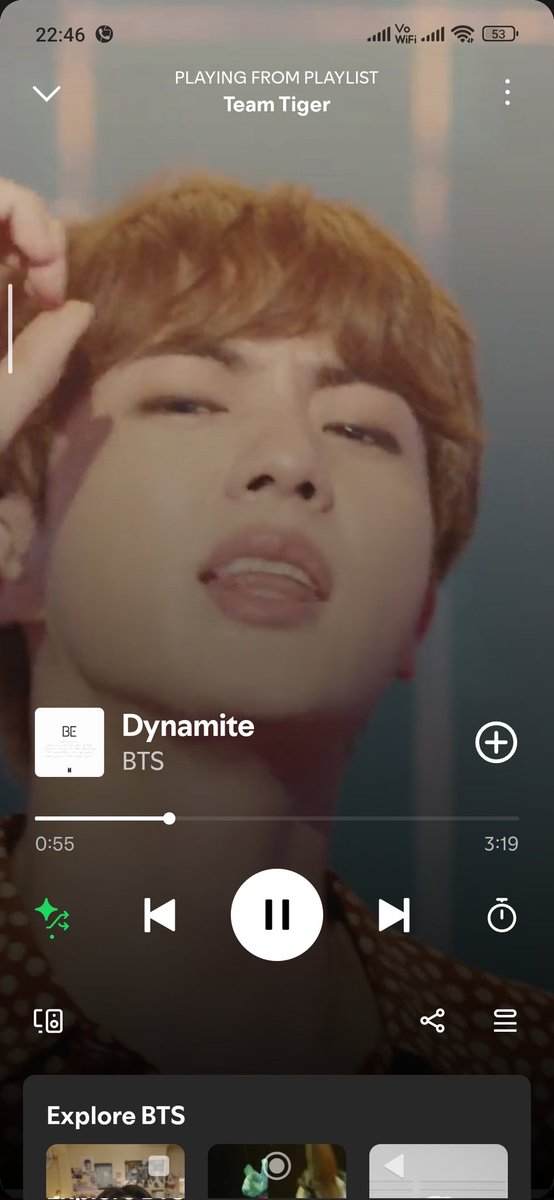554x1200 pixels.
Task: Open the first Explore BTS tile
Action: [x=116, y=1172]
